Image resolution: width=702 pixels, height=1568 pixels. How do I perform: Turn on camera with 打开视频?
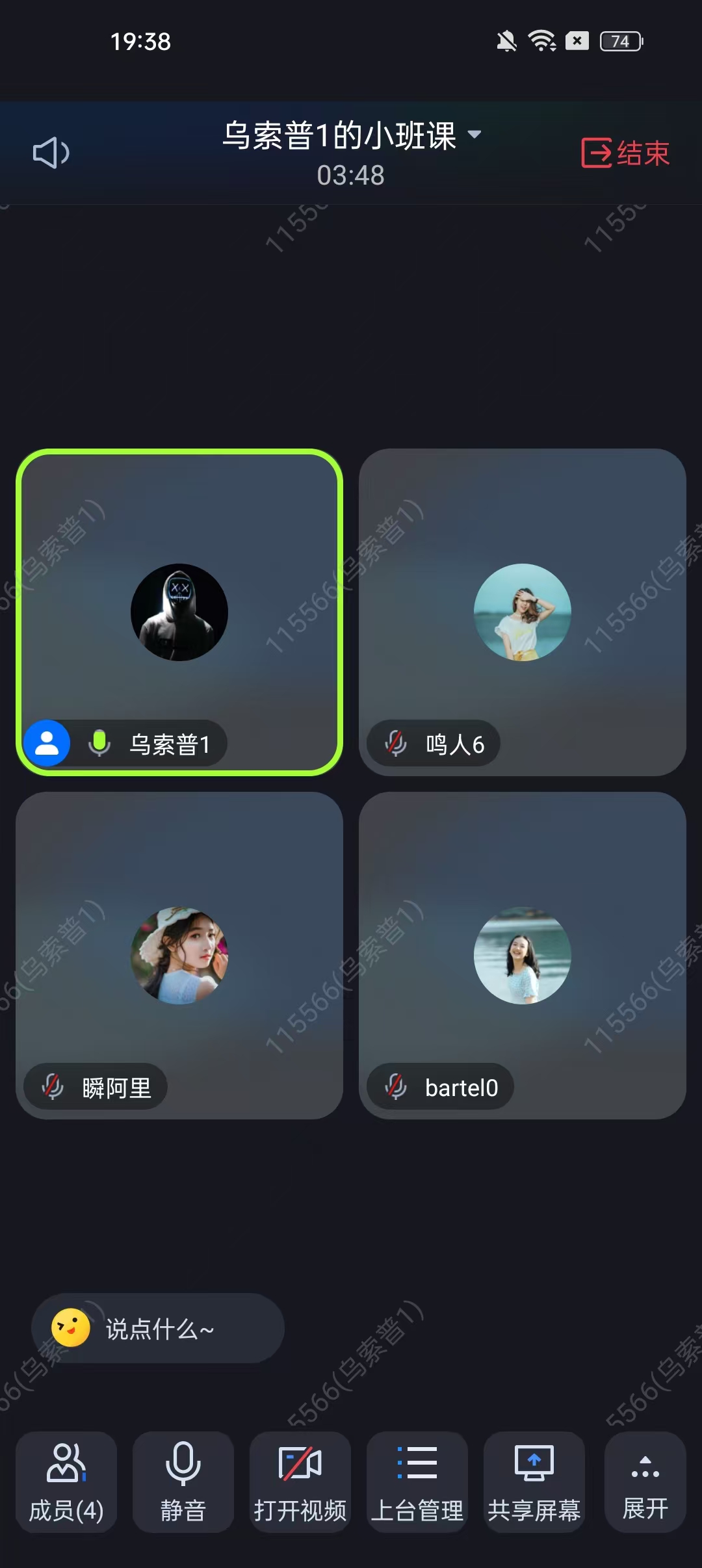point(300,1482)
